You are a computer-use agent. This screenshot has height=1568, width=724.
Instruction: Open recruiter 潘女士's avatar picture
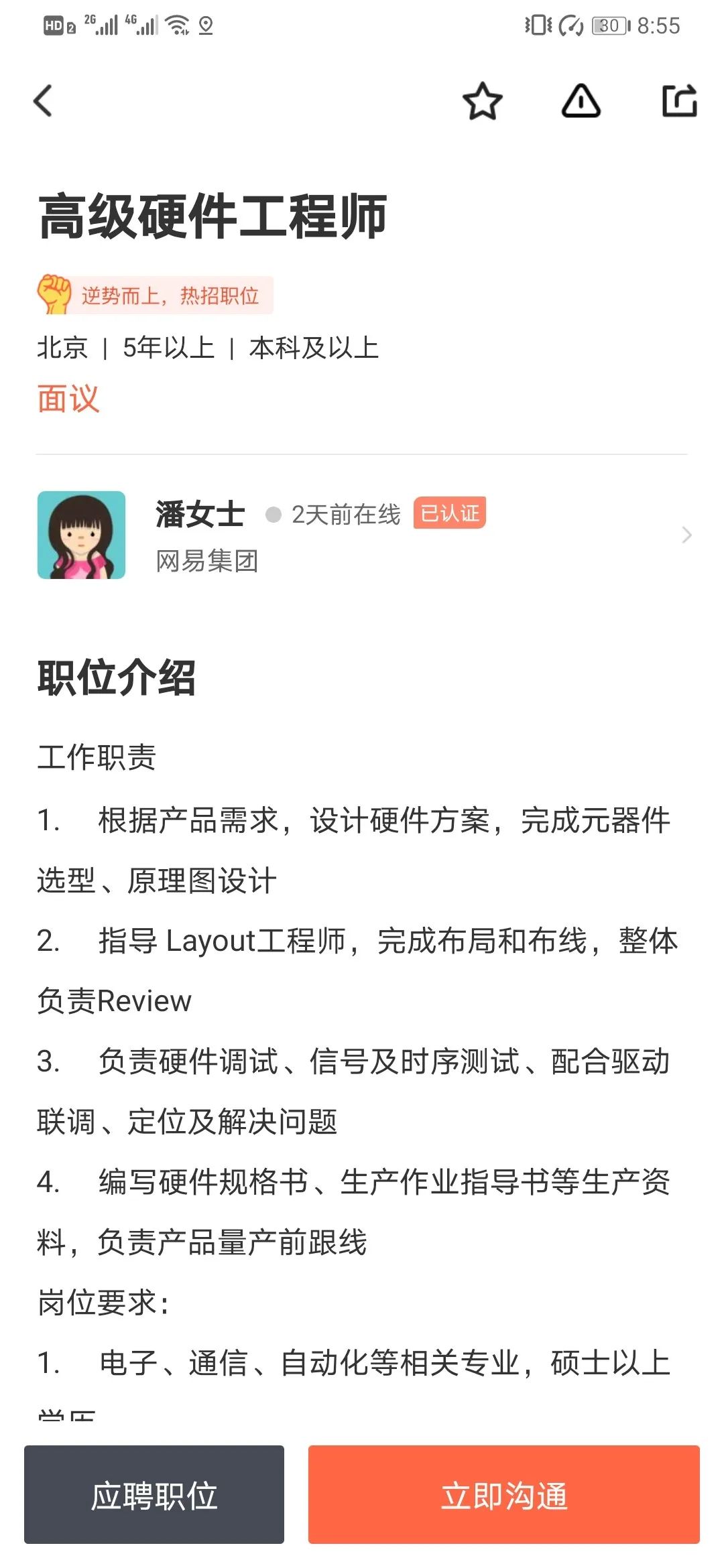coord(82,535)
